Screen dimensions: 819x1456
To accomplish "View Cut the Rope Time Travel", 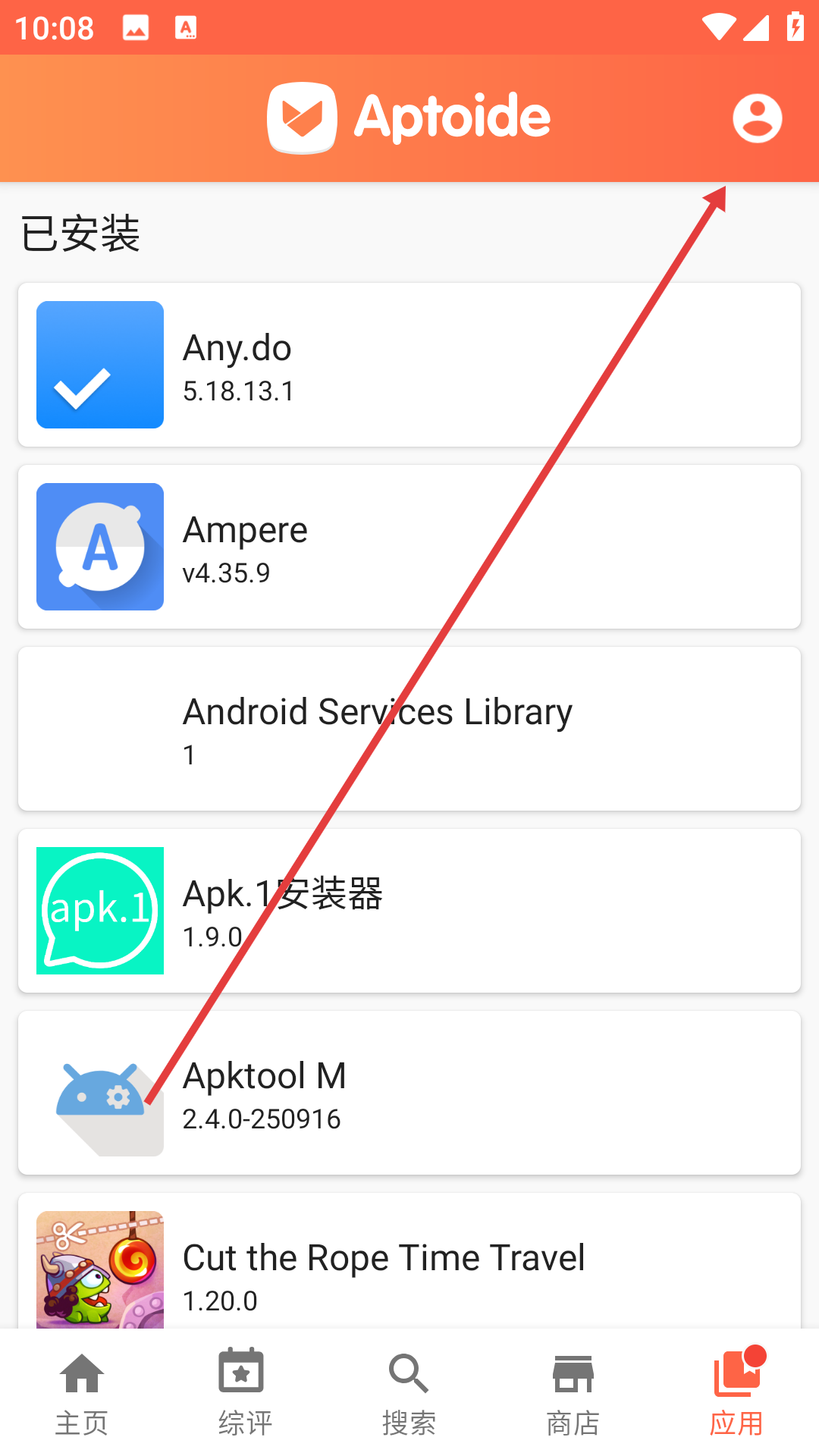I will pos(409,1266).
